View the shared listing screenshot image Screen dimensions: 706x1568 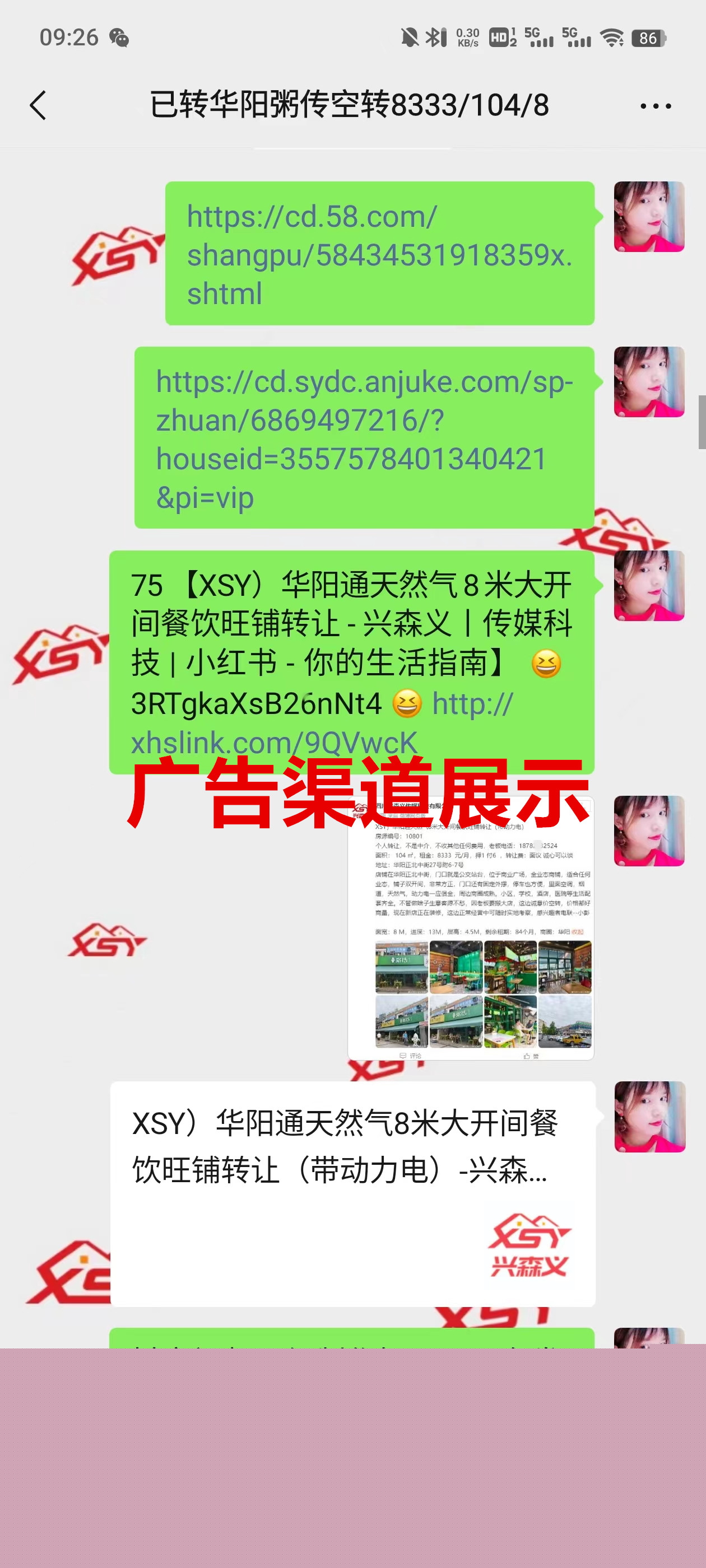tap(470, 937)
